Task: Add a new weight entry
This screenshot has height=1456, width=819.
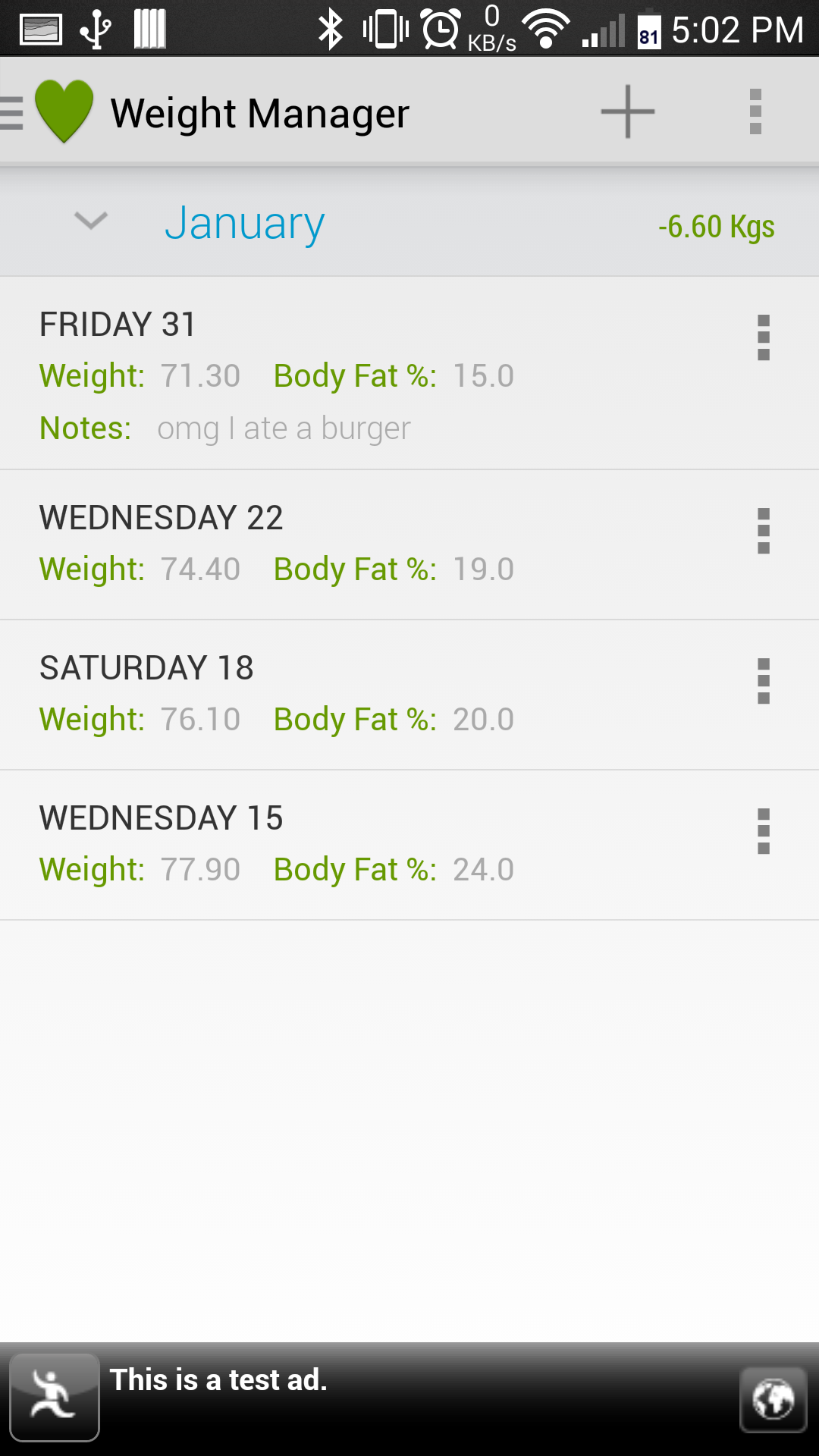Action: pyautogui.click(x=628, y=112)
